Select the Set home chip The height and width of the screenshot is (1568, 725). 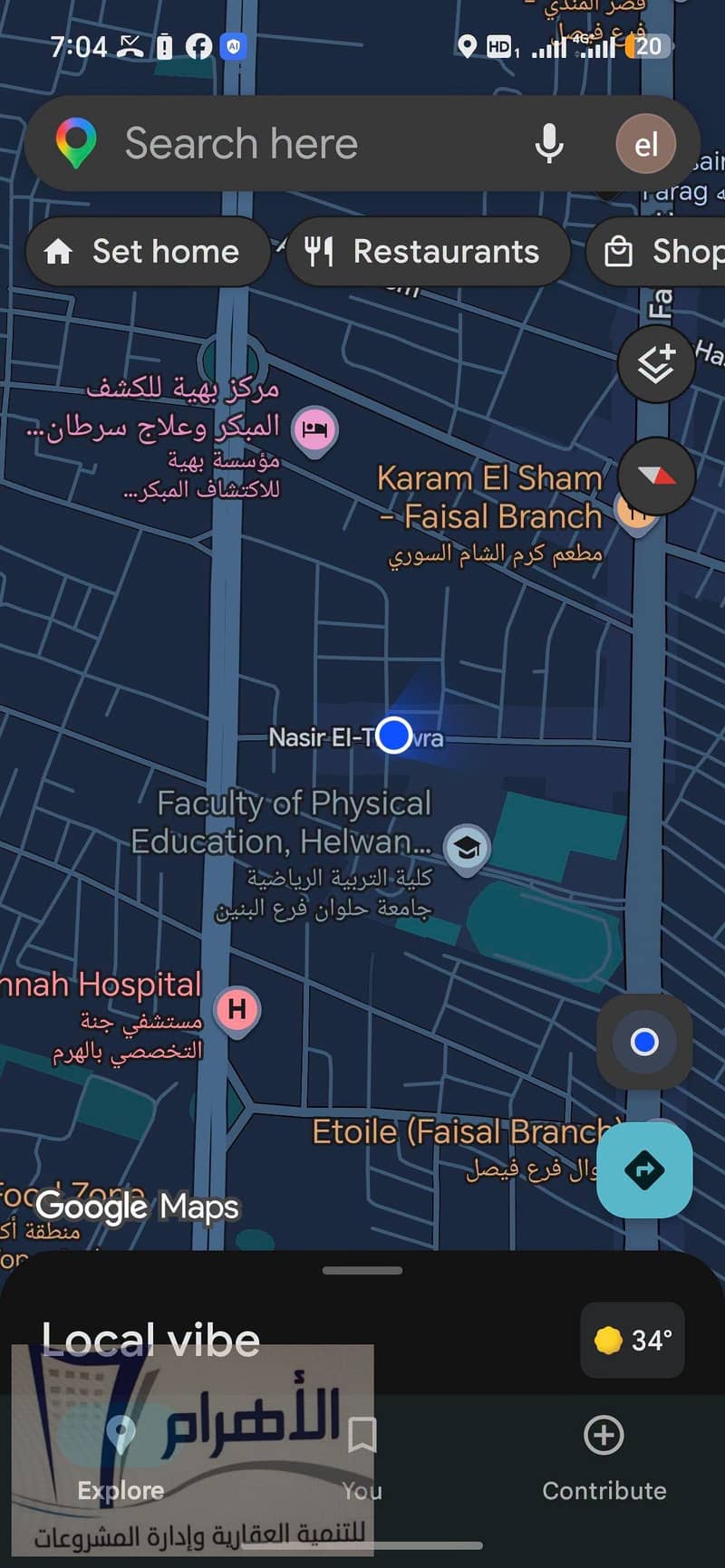pos(148,251)
